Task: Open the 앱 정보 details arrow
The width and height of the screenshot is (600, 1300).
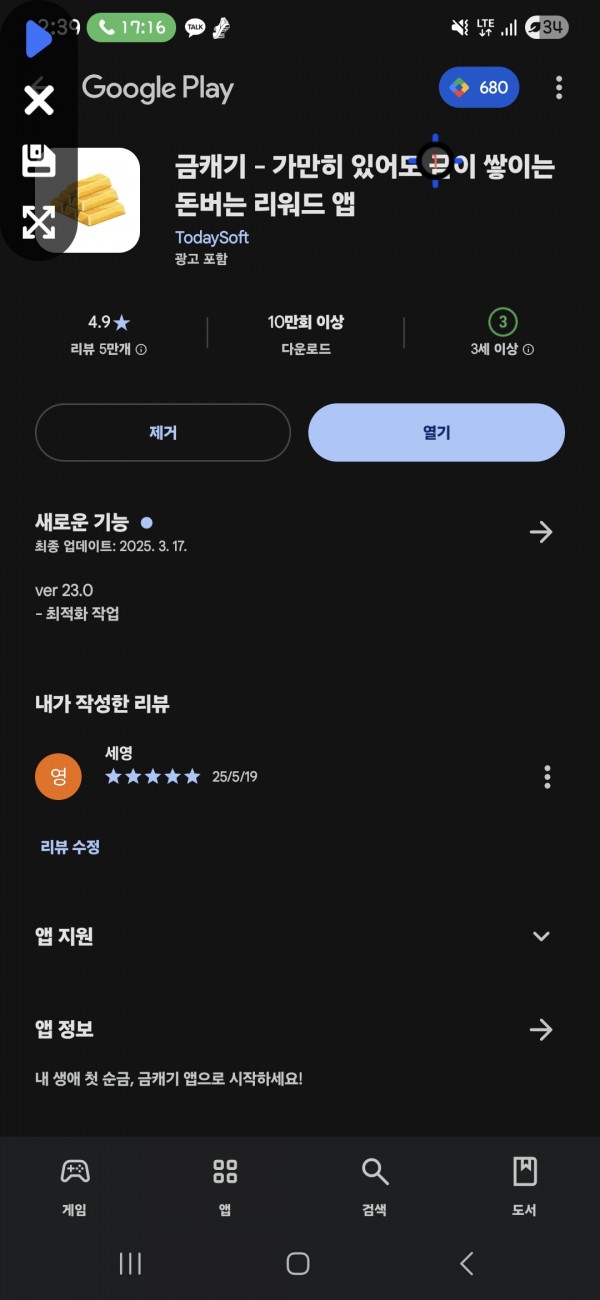Action: 541,1030
